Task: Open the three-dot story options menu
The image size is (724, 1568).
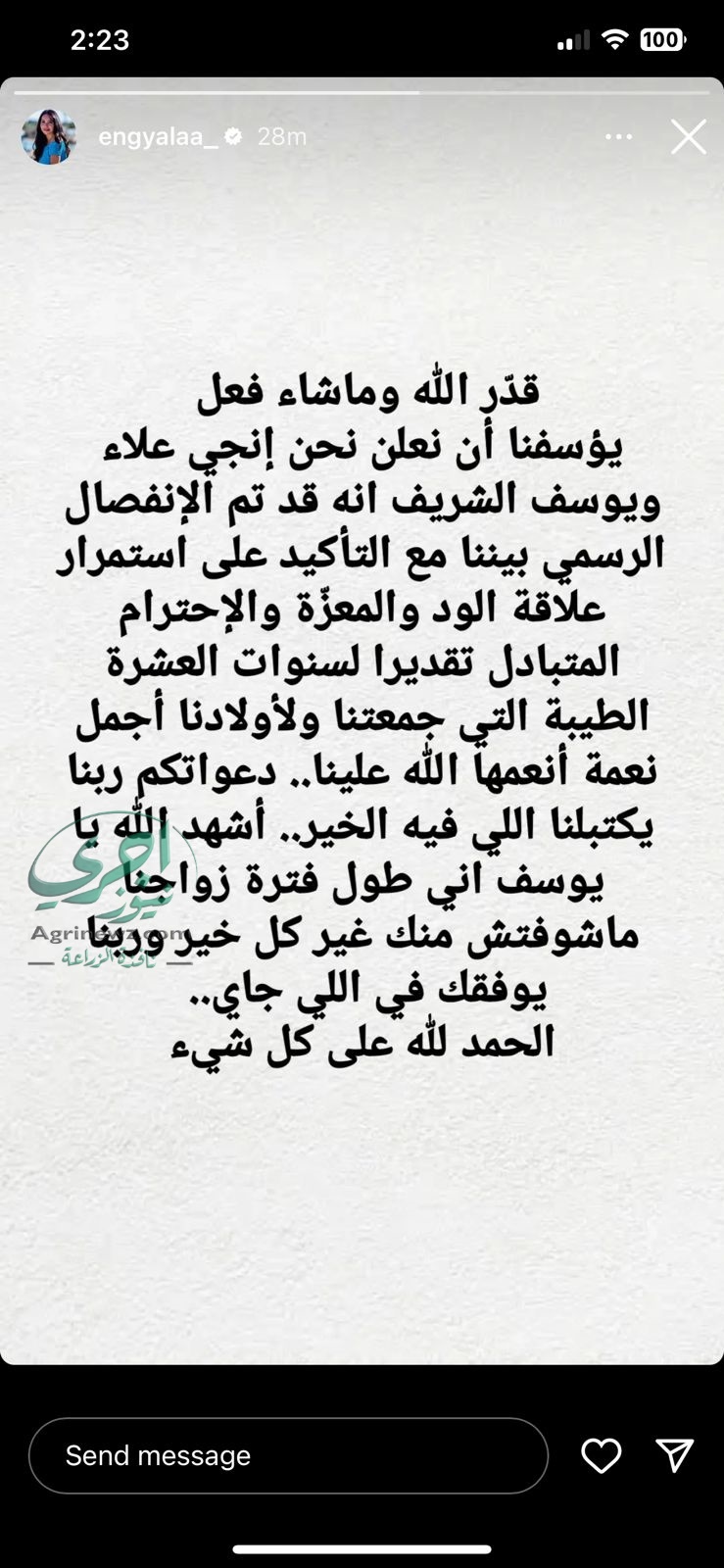Action: coord(618,137)
